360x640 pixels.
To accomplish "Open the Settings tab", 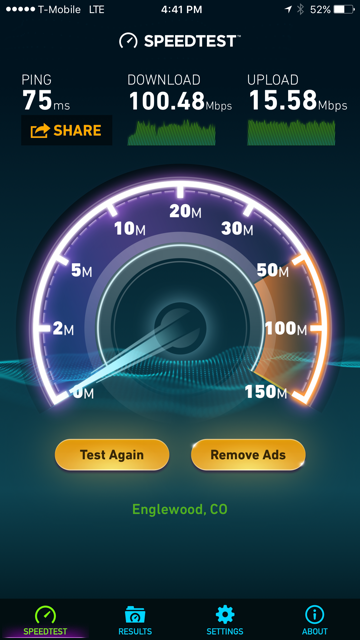I will point(225,620).
